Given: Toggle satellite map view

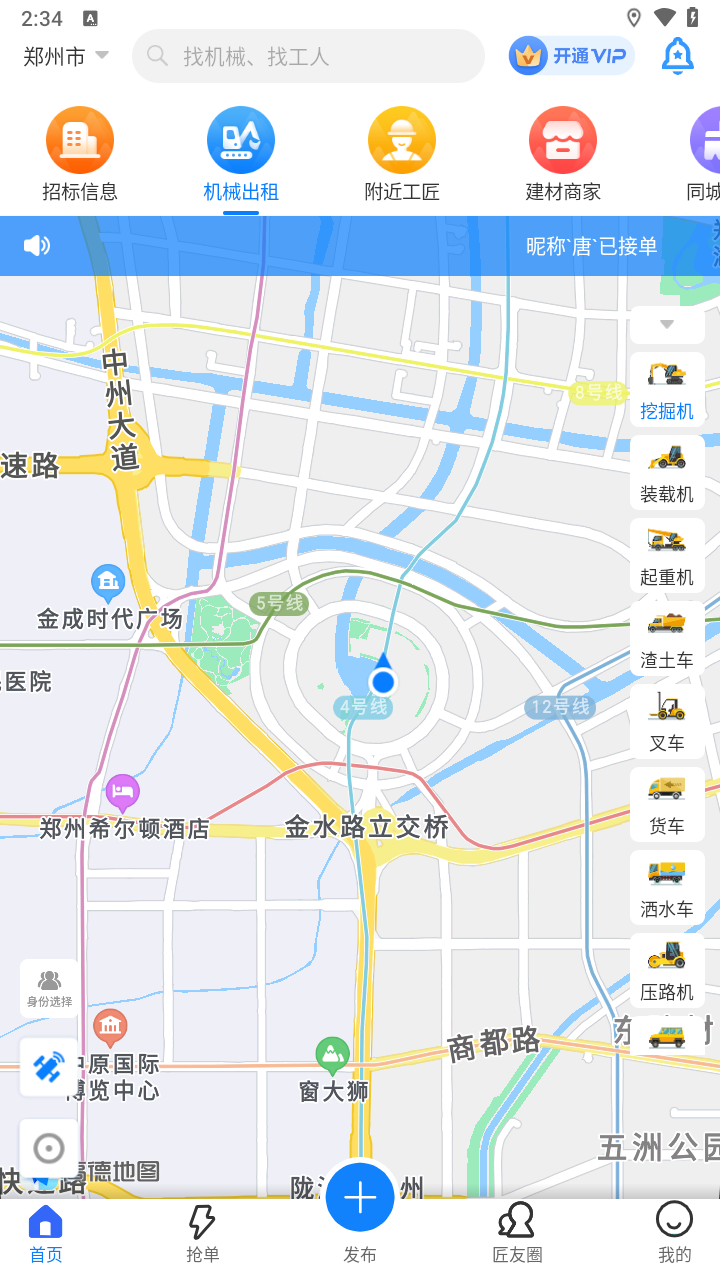Looking at the screenshot, I should (49, 1068).
